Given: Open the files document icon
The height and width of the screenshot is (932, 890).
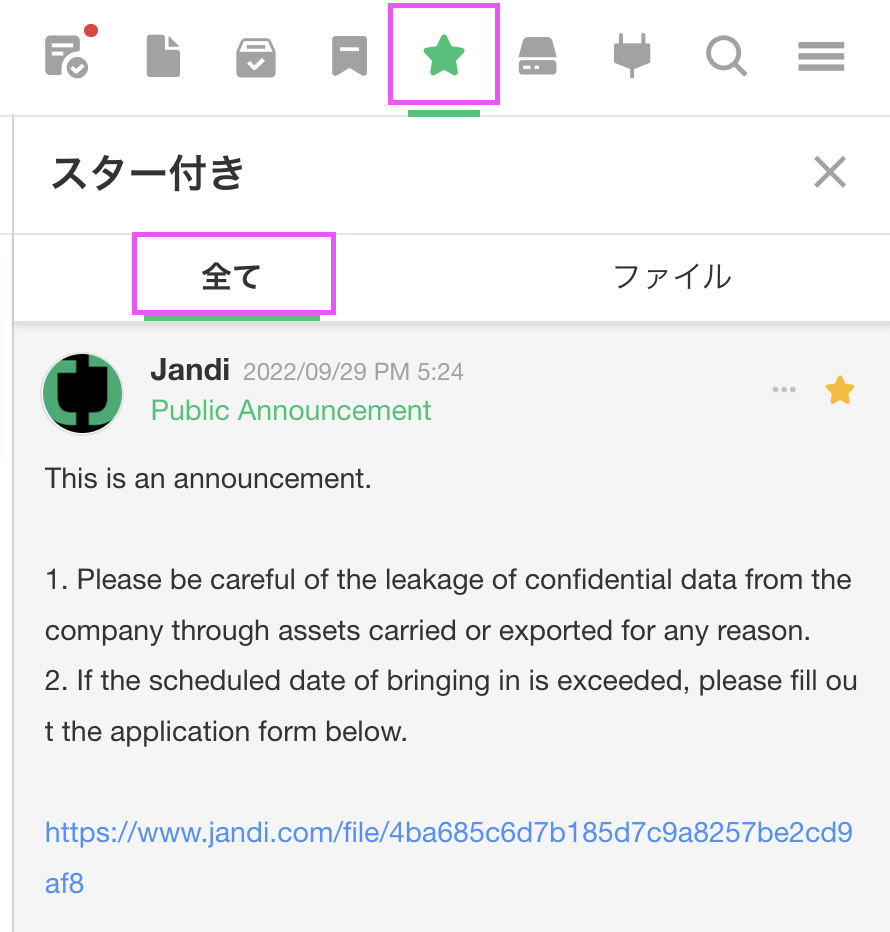Looking at the screenshot, I should (163, 56).
